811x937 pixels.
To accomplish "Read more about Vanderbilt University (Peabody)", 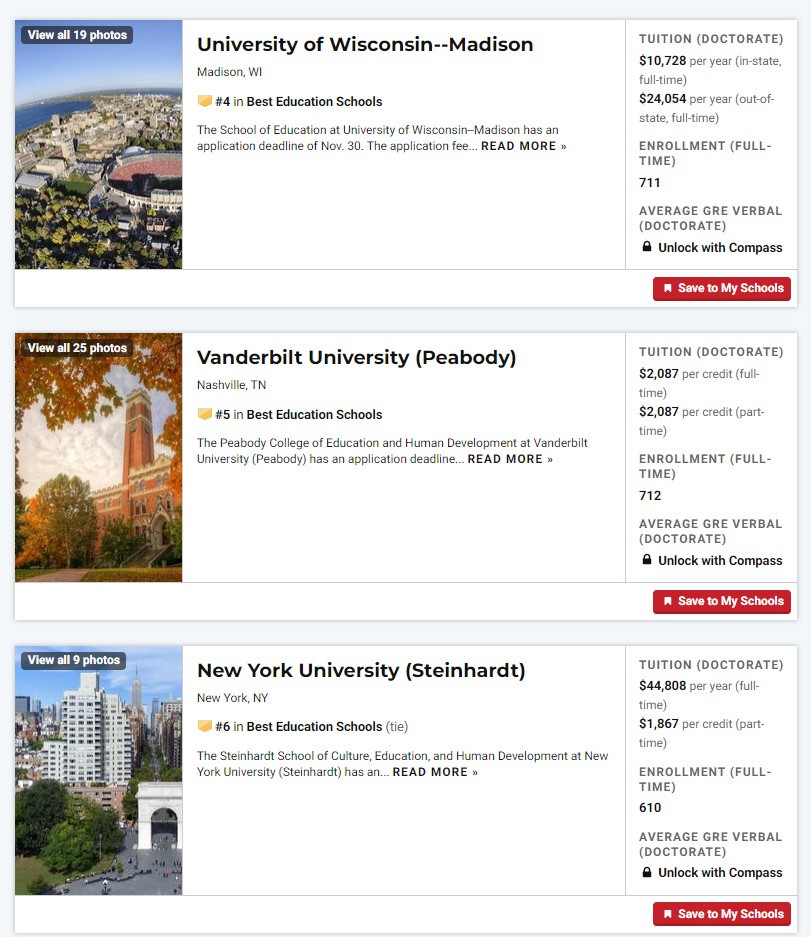I will point(510,459).
